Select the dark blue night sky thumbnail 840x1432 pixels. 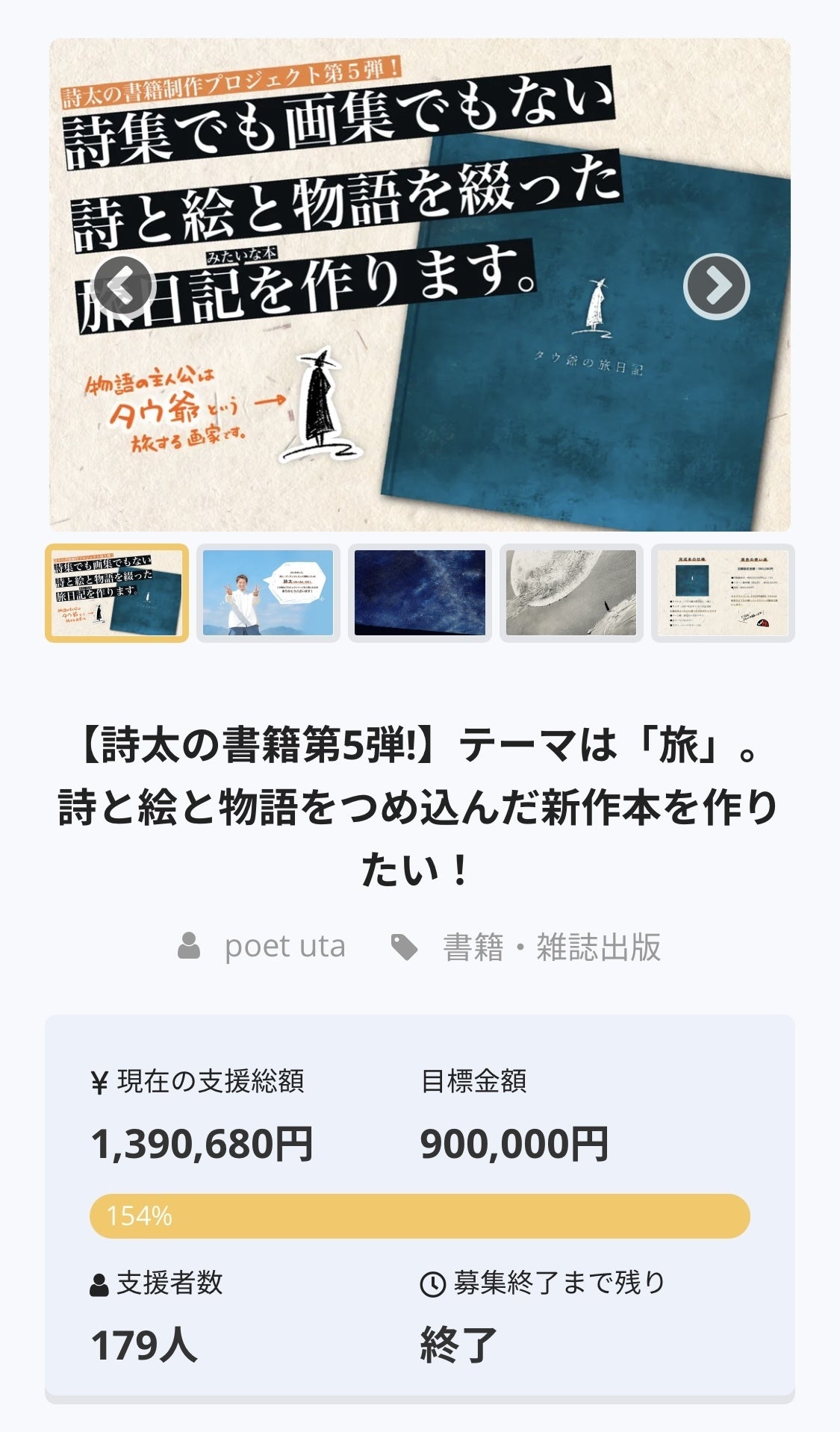click(x=420, y=593)
